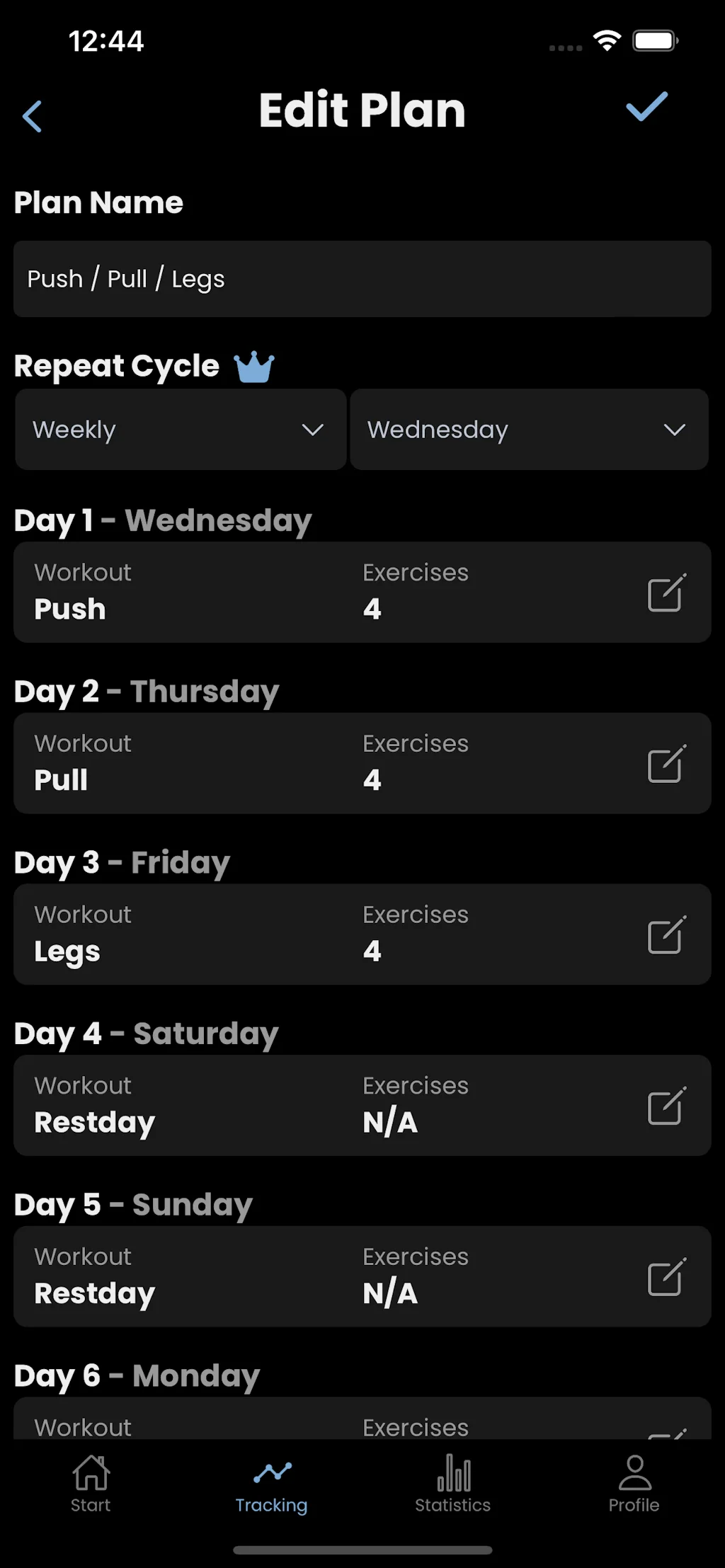Viewport: 725px width, 1568px height.
Task: Edit the Day 1 Push workout
Action: (x=666, y=593)
